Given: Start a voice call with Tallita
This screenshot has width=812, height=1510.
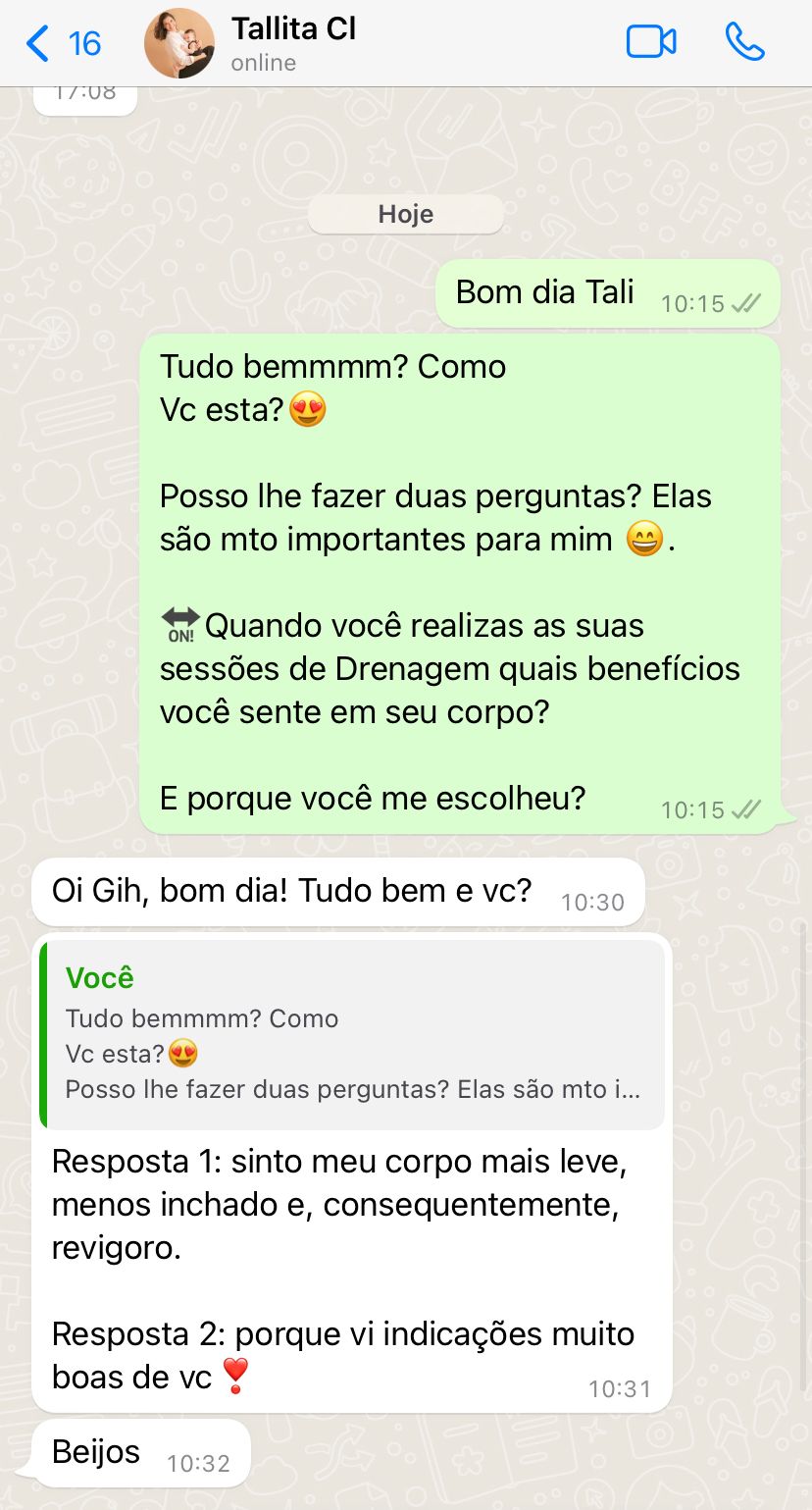Looking at the screenshot, I should click(744, 42).
